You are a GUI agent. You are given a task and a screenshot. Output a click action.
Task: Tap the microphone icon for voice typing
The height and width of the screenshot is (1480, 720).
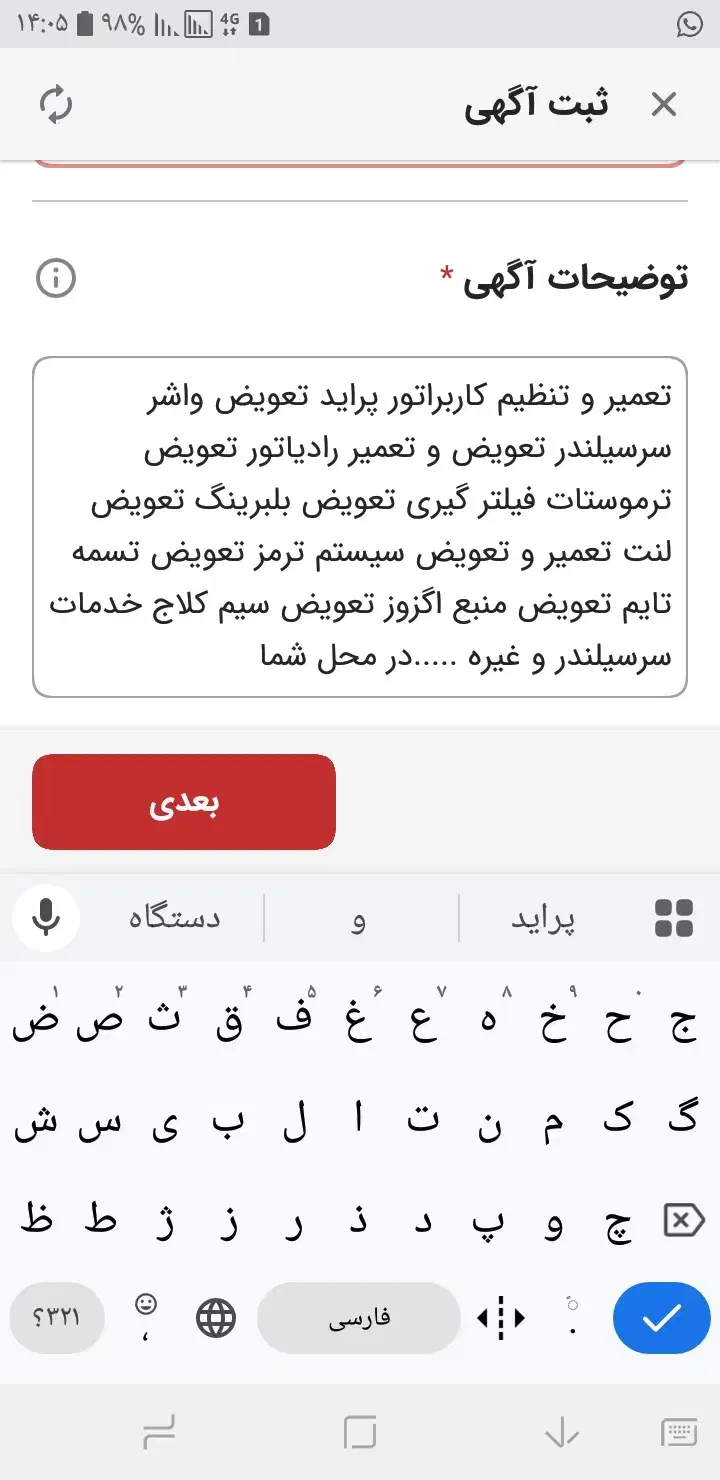[46, 917]
